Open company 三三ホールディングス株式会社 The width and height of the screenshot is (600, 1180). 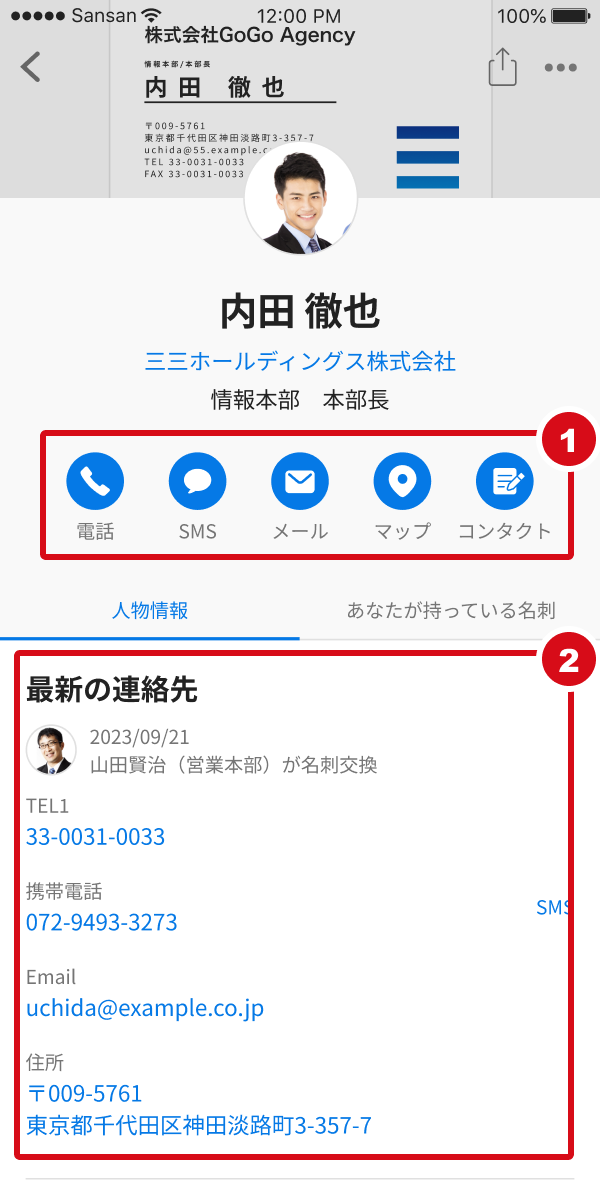click(300, 360)
